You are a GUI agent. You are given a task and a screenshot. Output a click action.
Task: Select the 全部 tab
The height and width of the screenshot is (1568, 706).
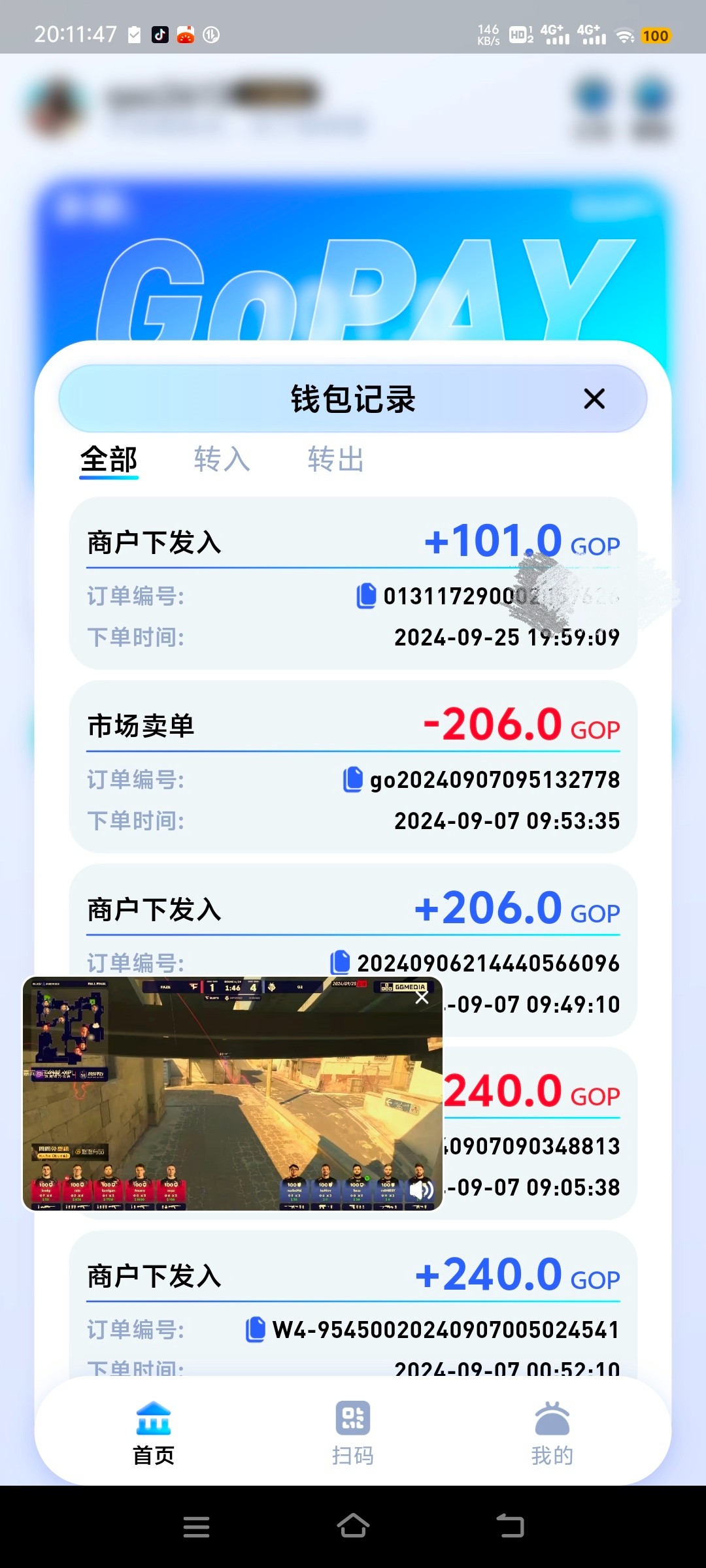109,459
